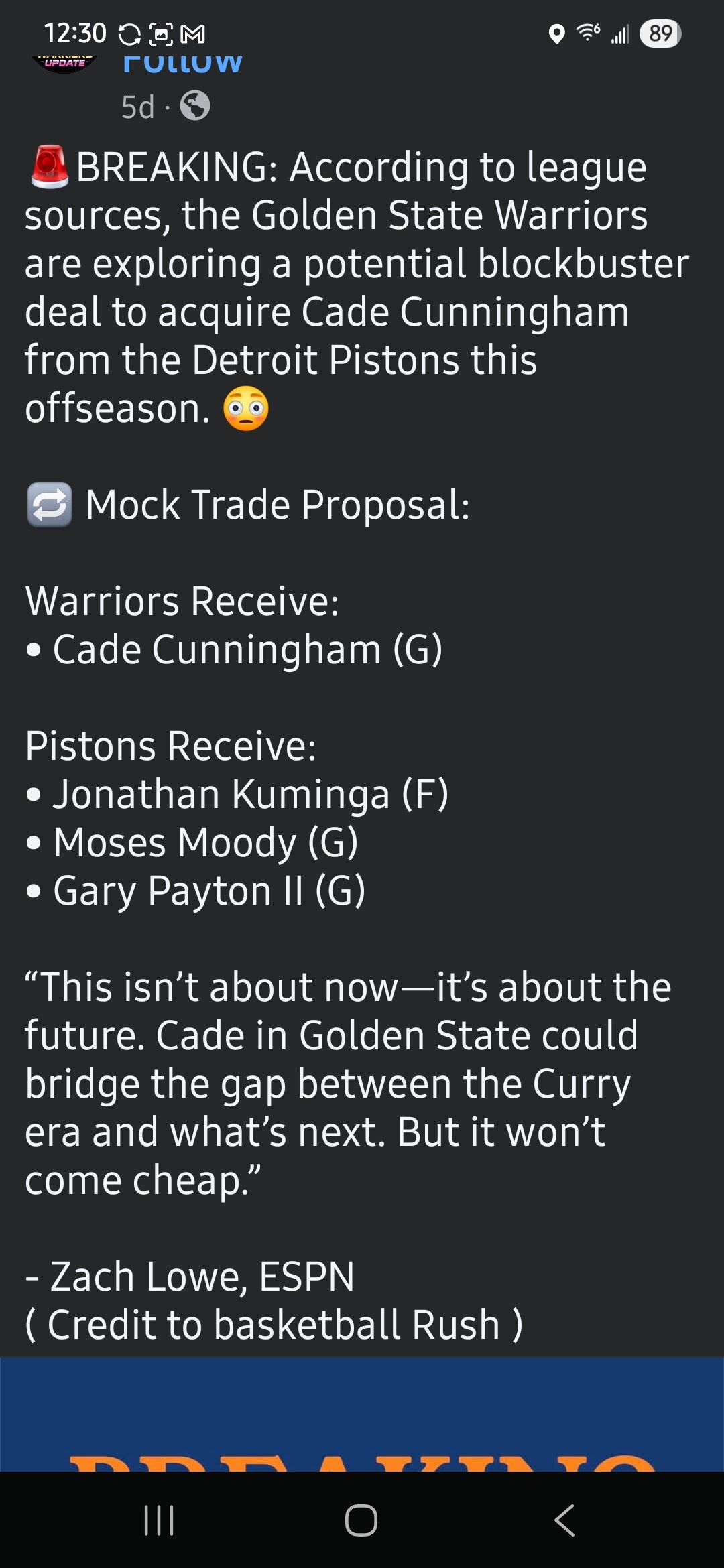Image resolution: width=724 pixels, height=1568 pixels.
Task: Follow the page posting this update
Action: [182, 64]
